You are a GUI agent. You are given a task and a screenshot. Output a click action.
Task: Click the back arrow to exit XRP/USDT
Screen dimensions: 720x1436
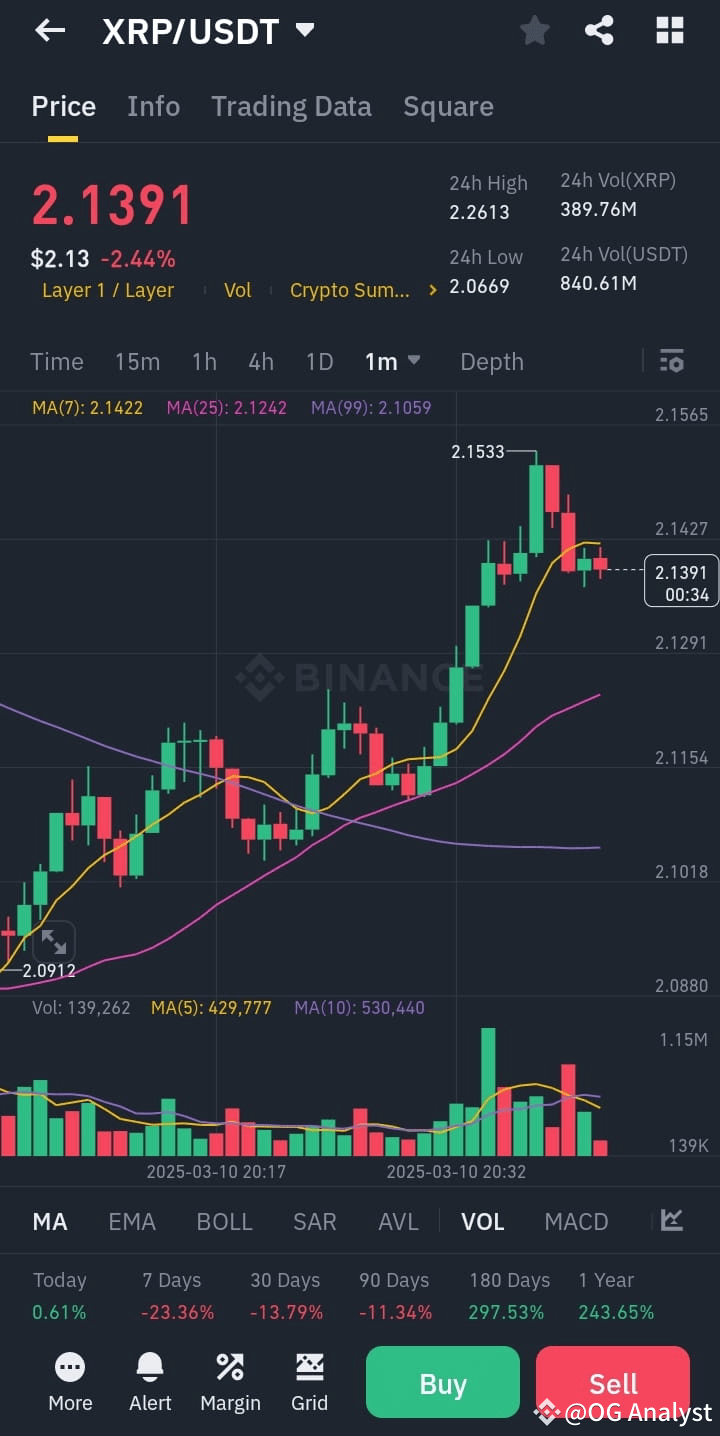(x=48, y=30)
